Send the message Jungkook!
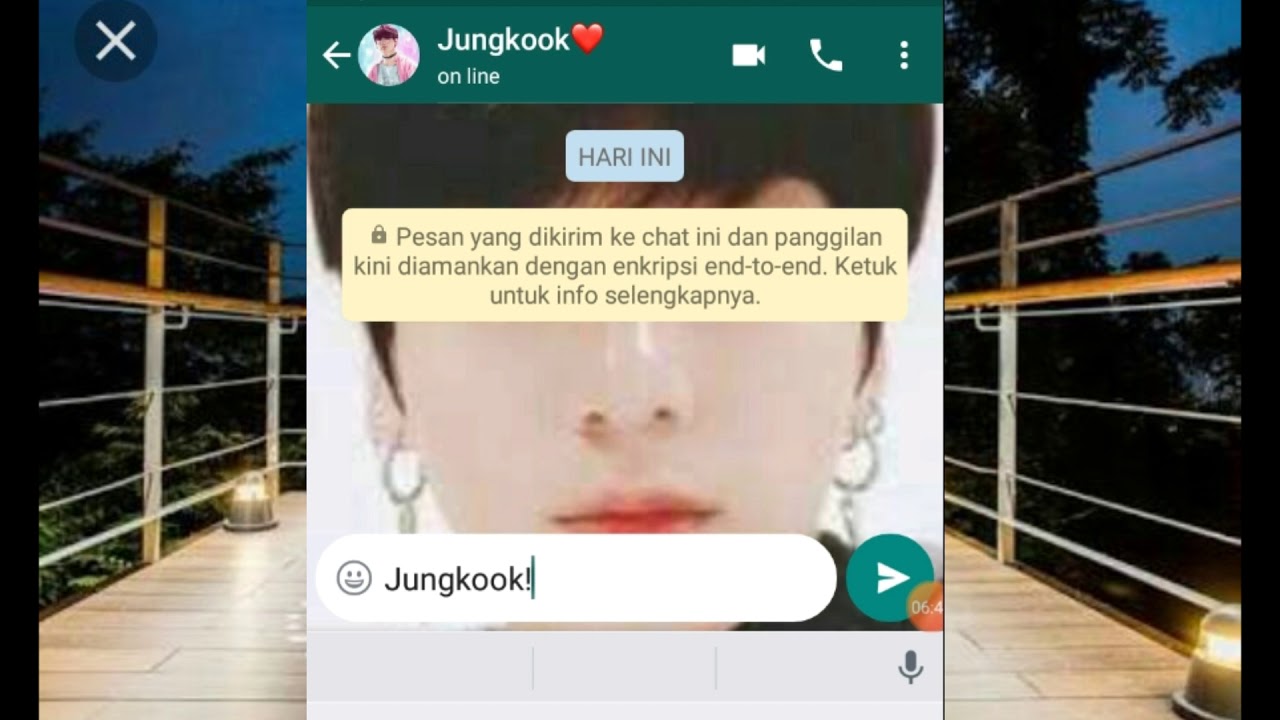 (x=889, y=577)
